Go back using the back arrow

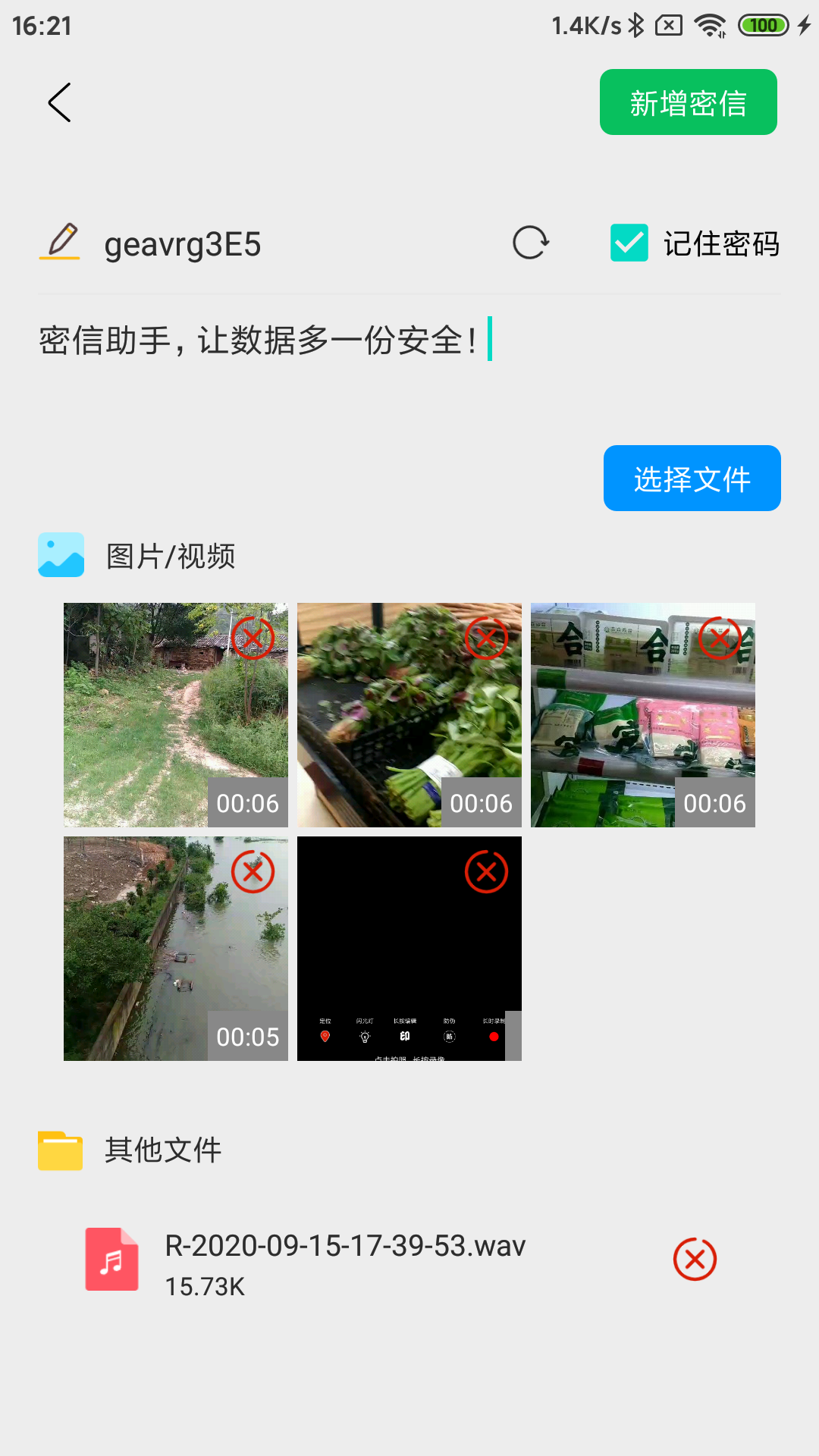click(58, 101)
